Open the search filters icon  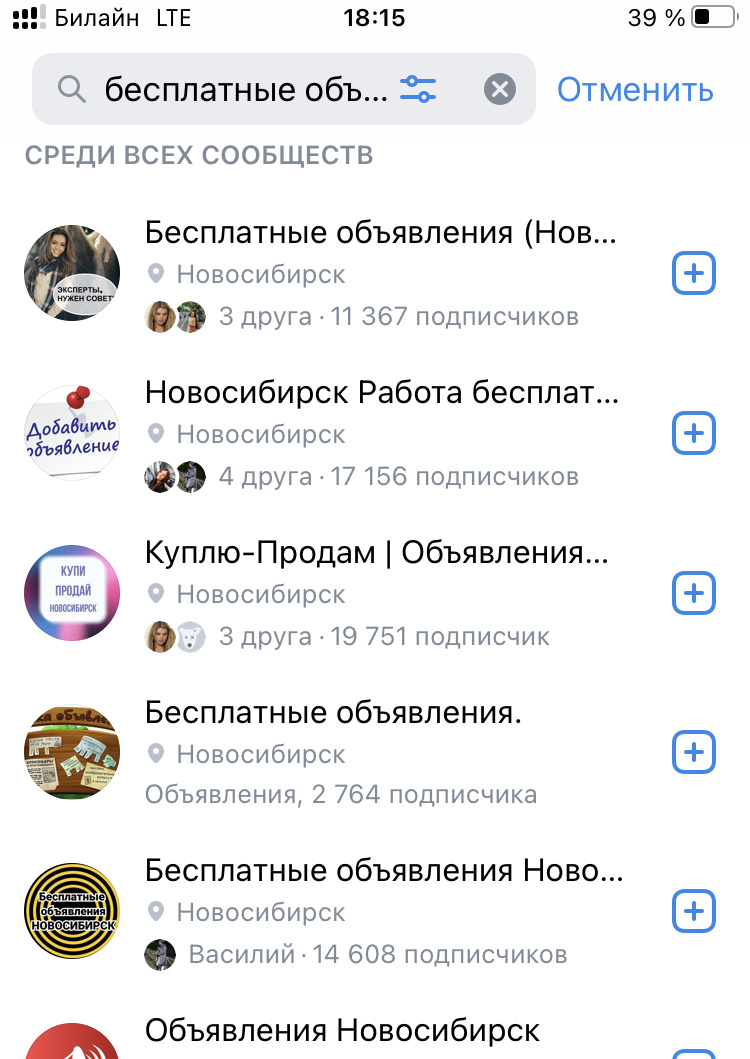coord(419,89)
